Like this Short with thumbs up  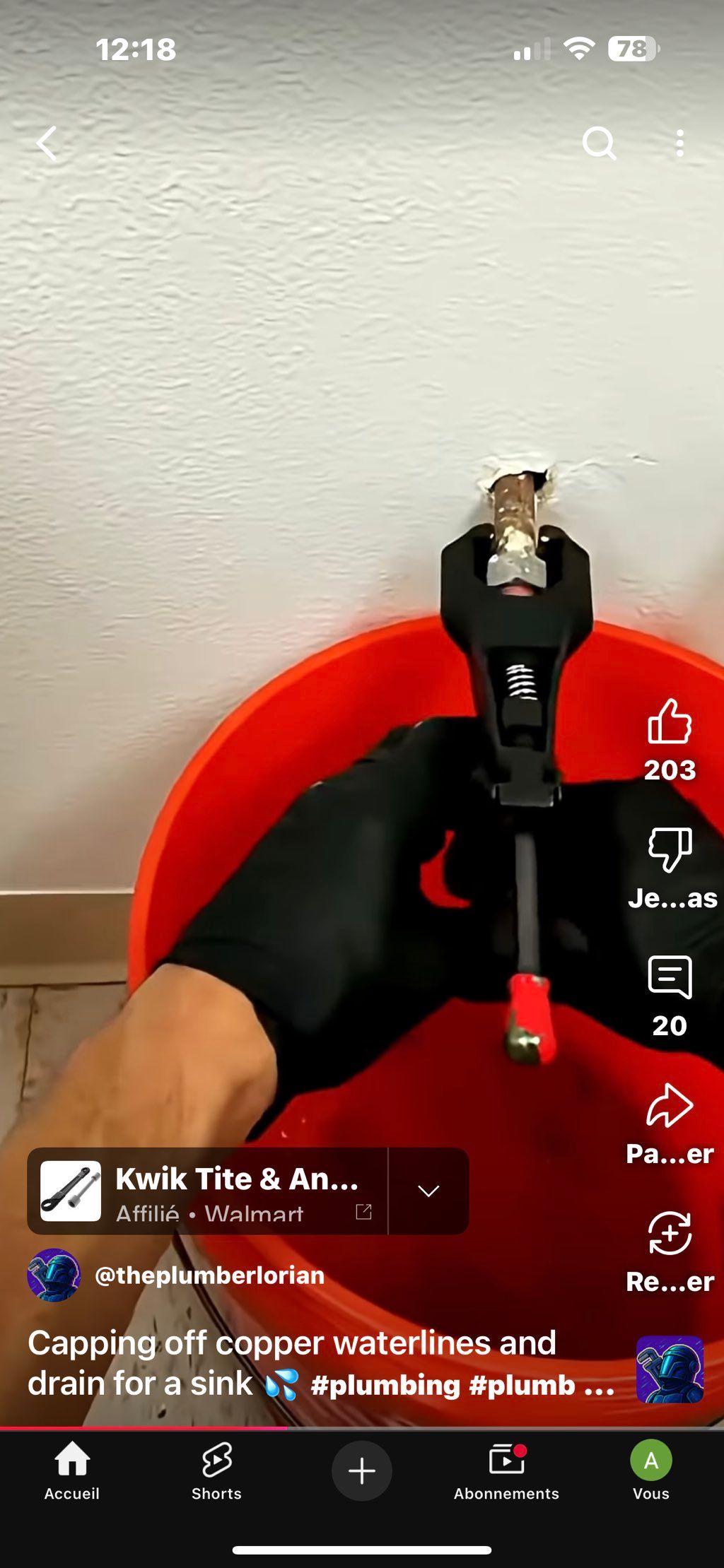669,722
